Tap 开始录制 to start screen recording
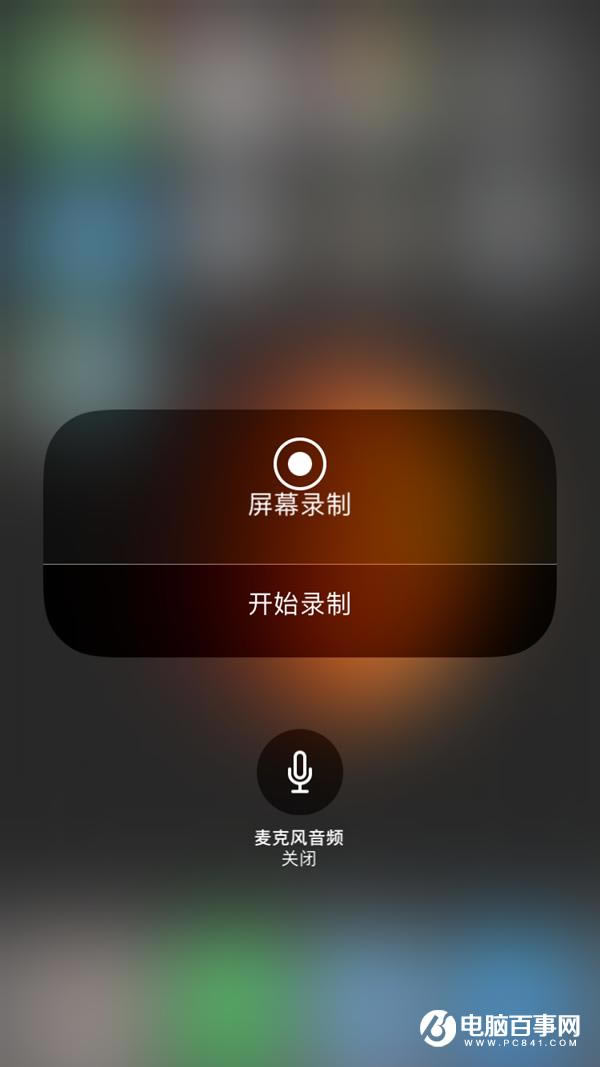Viewport: 600px width, 1067px height. point(300,605)
